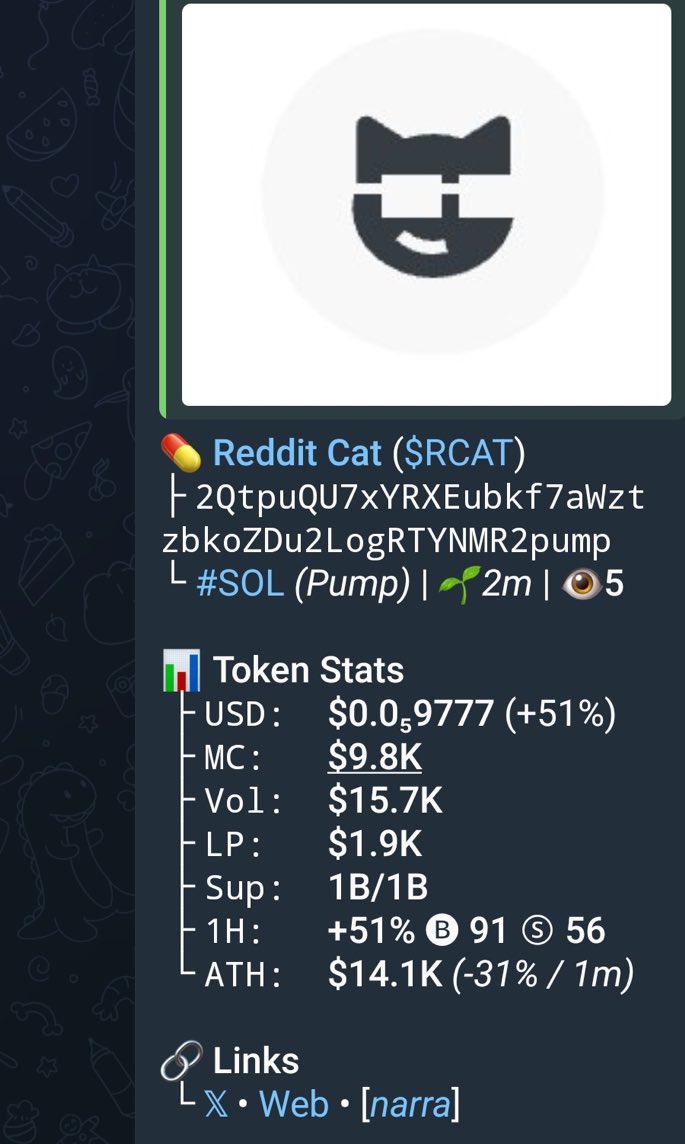Tap the $RCAT ticker link
Viewport: 685px width, 1144px height.
[x=458, y=453]
